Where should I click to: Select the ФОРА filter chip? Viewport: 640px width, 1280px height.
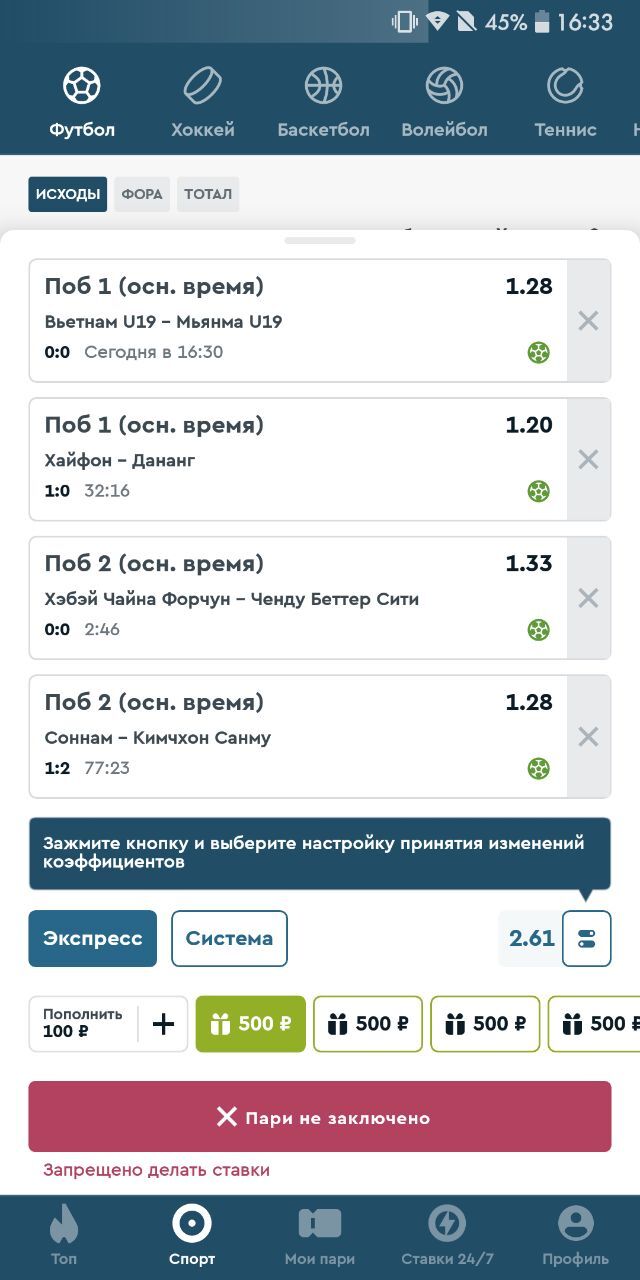(x=142, y=194)
